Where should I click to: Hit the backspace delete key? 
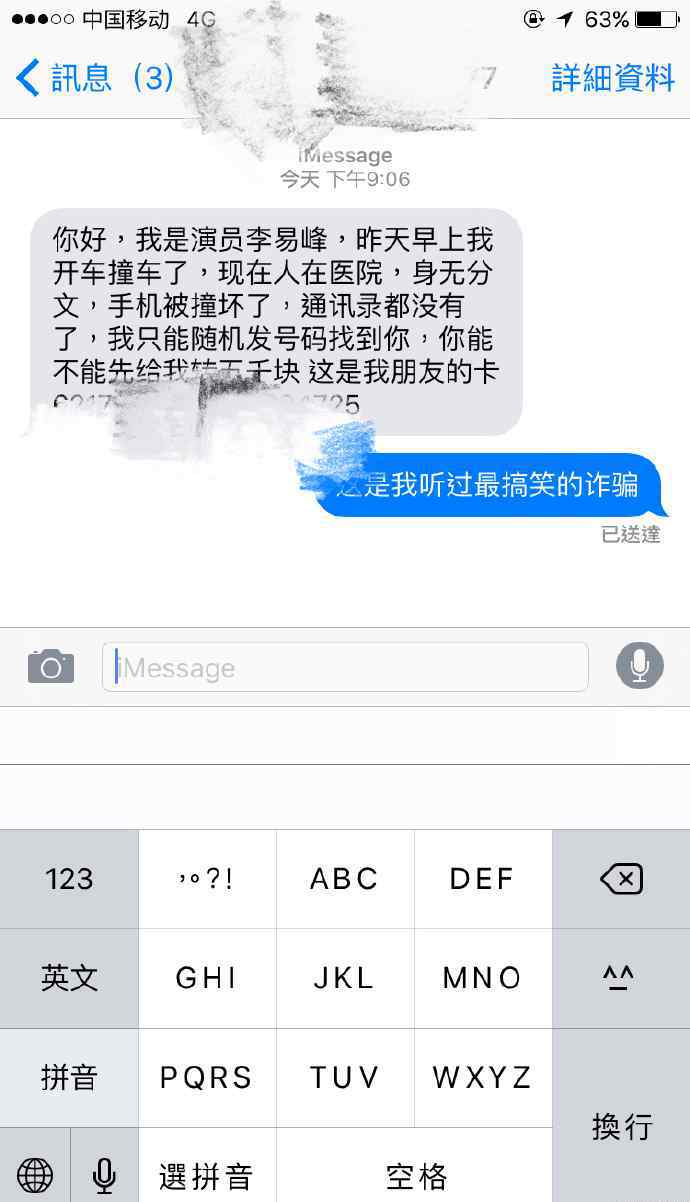(x=621, y=879)
